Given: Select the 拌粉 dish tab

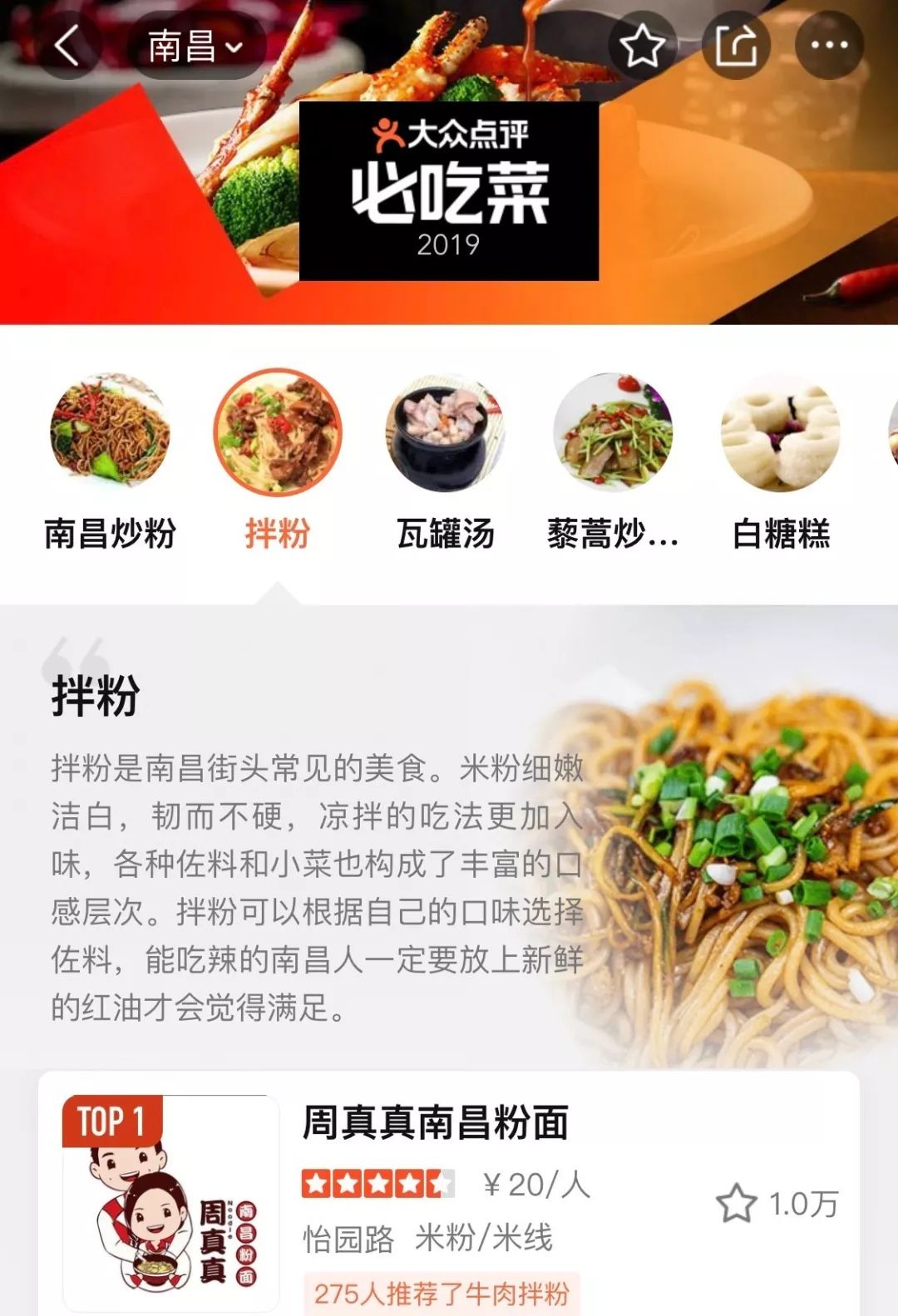Looking at the screenshot, I should 278,461.
